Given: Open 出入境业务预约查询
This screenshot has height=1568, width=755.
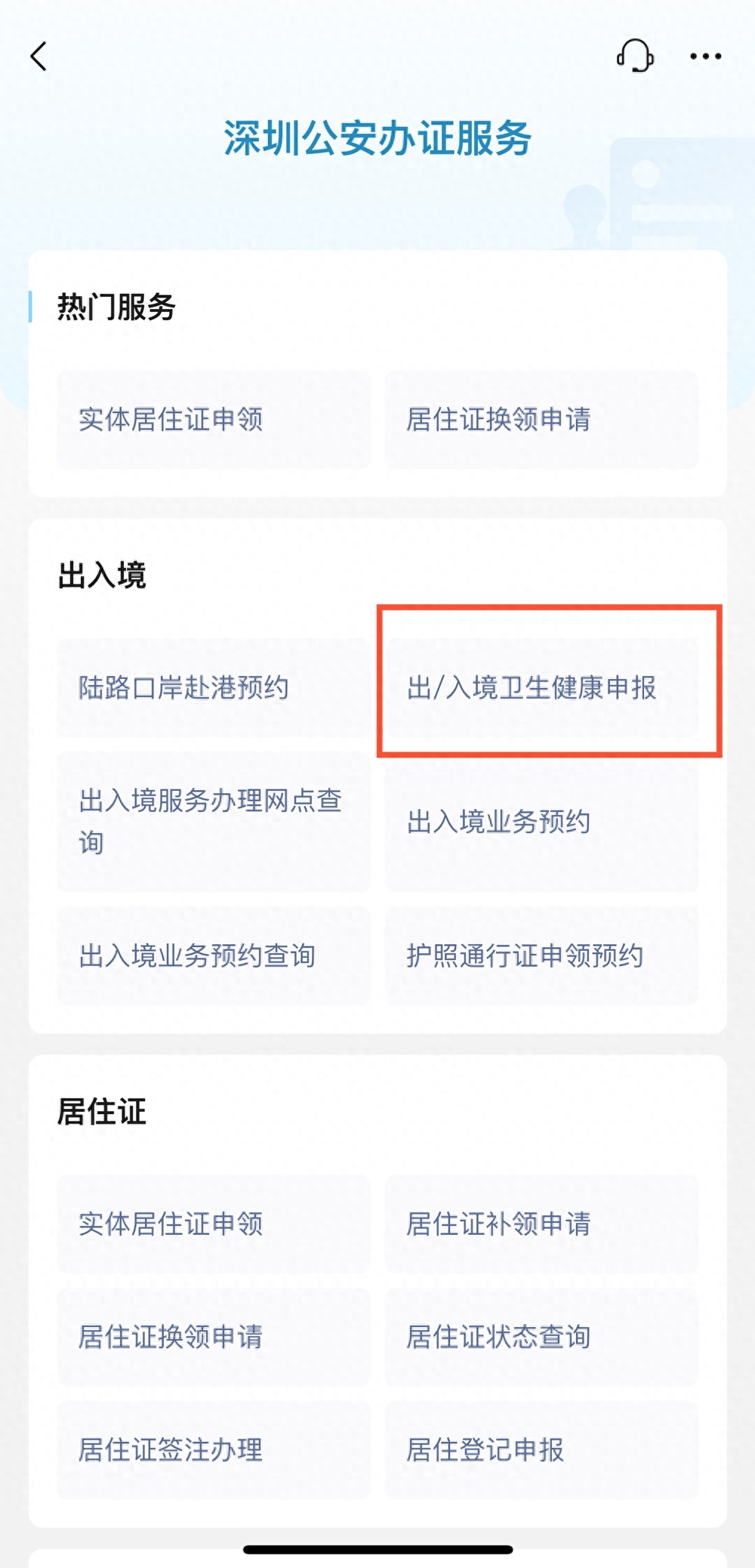Looking at the screenshot, I should pyautogui.click(x=213, y=956).
